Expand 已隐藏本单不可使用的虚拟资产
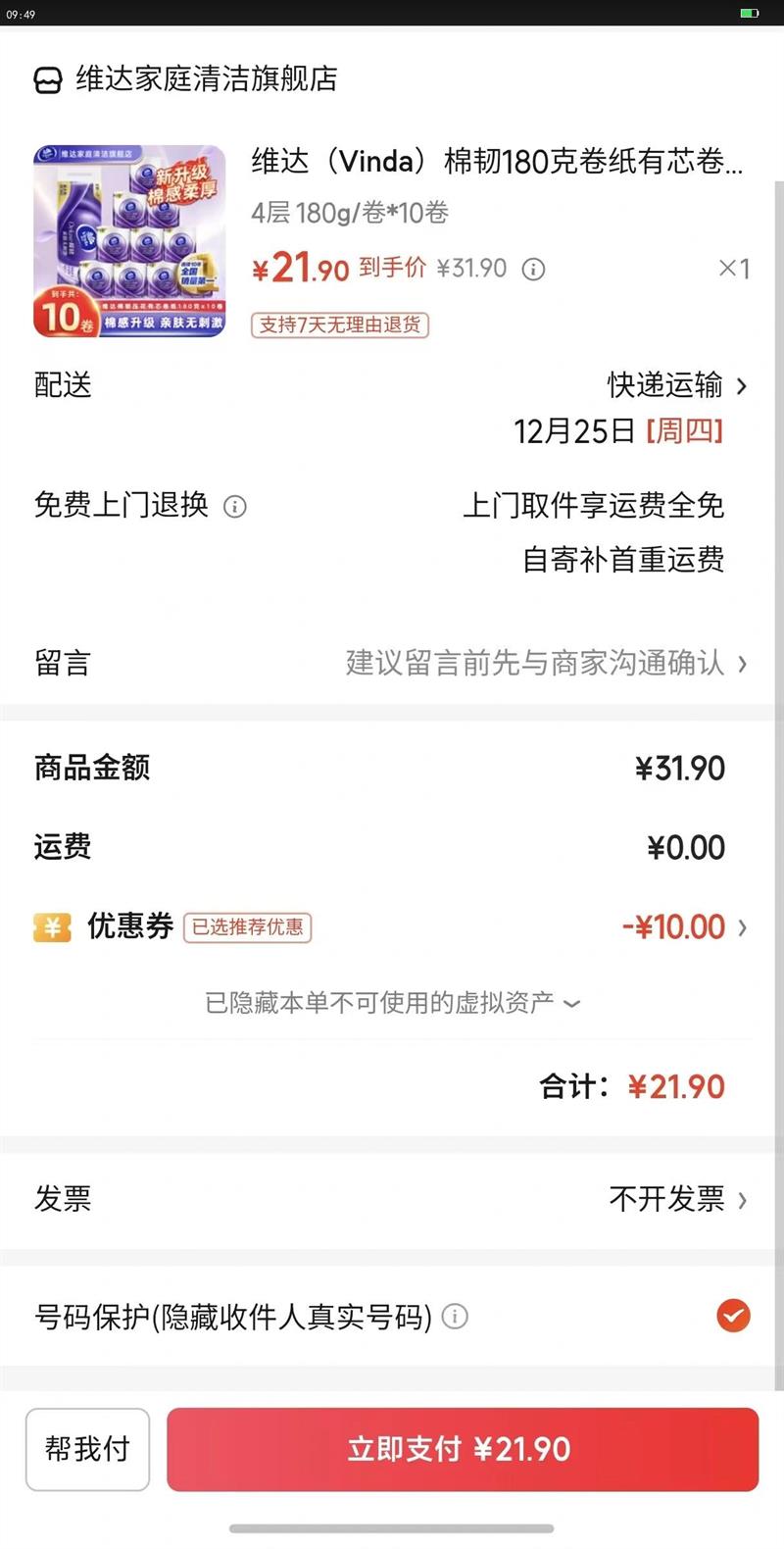The height and width of the screenshot is (1549, 784). 392,1003
